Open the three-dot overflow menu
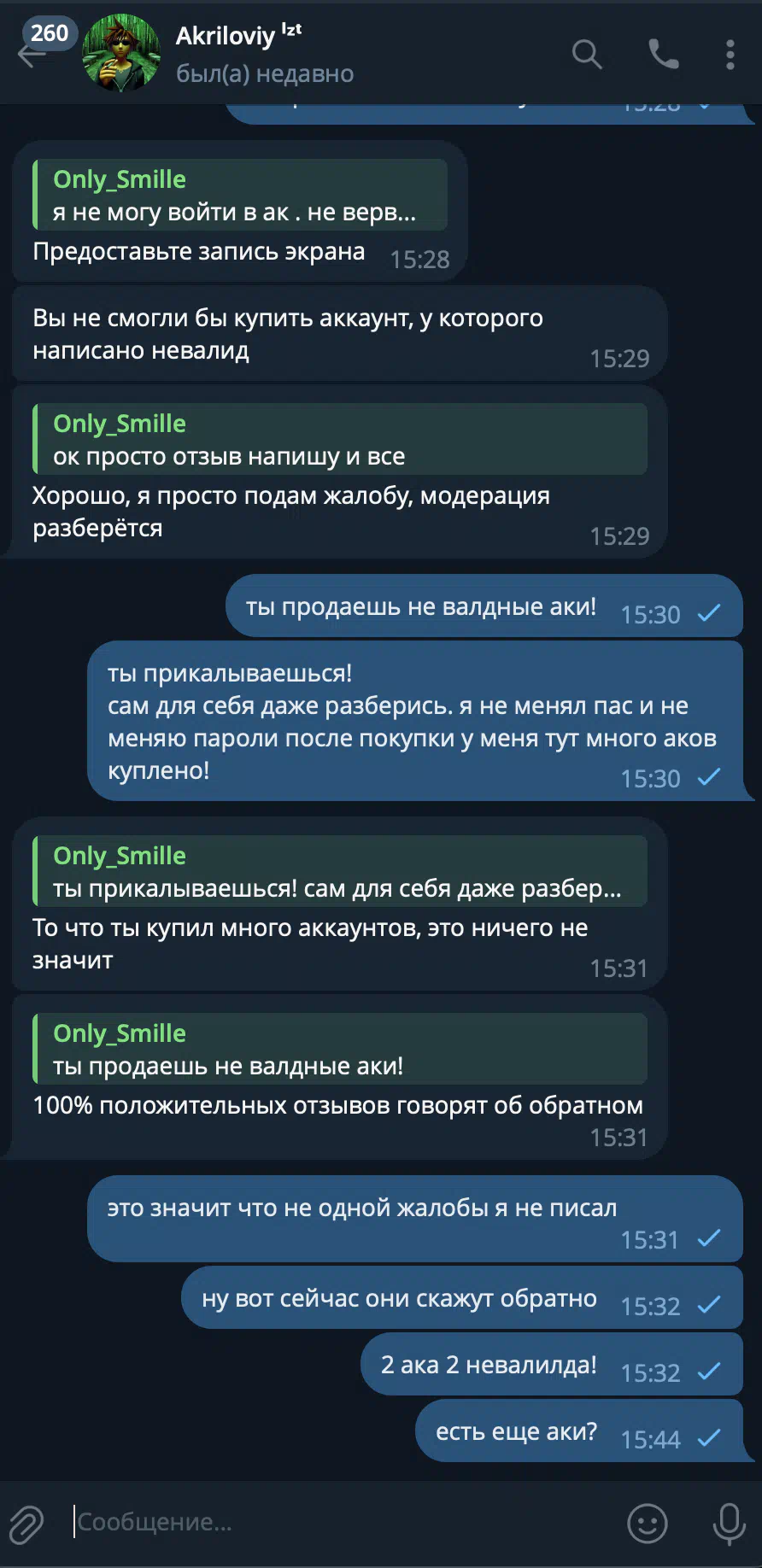This screenshot has height=1568, width=762. coord(730,54)
